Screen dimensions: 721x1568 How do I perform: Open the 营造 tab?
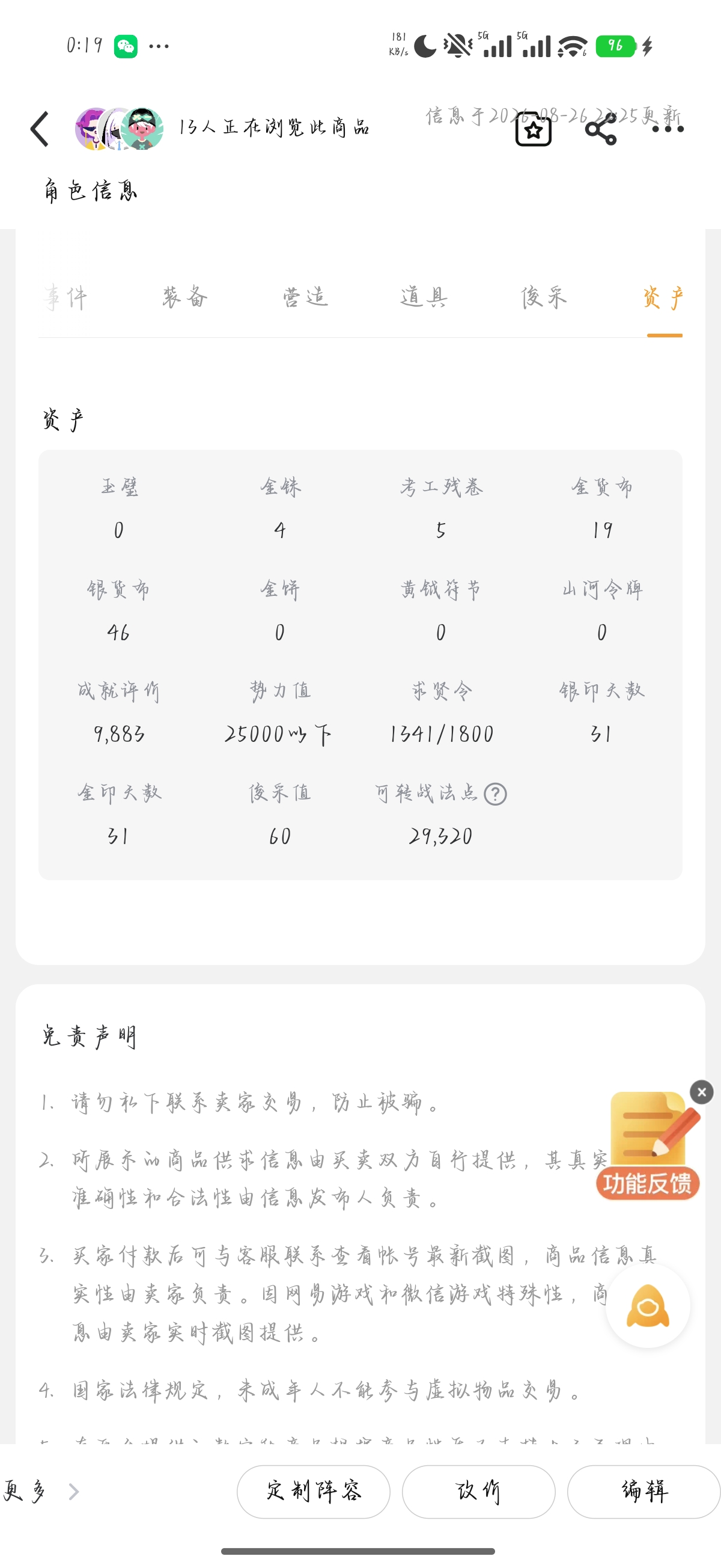(x=305, y=298)
